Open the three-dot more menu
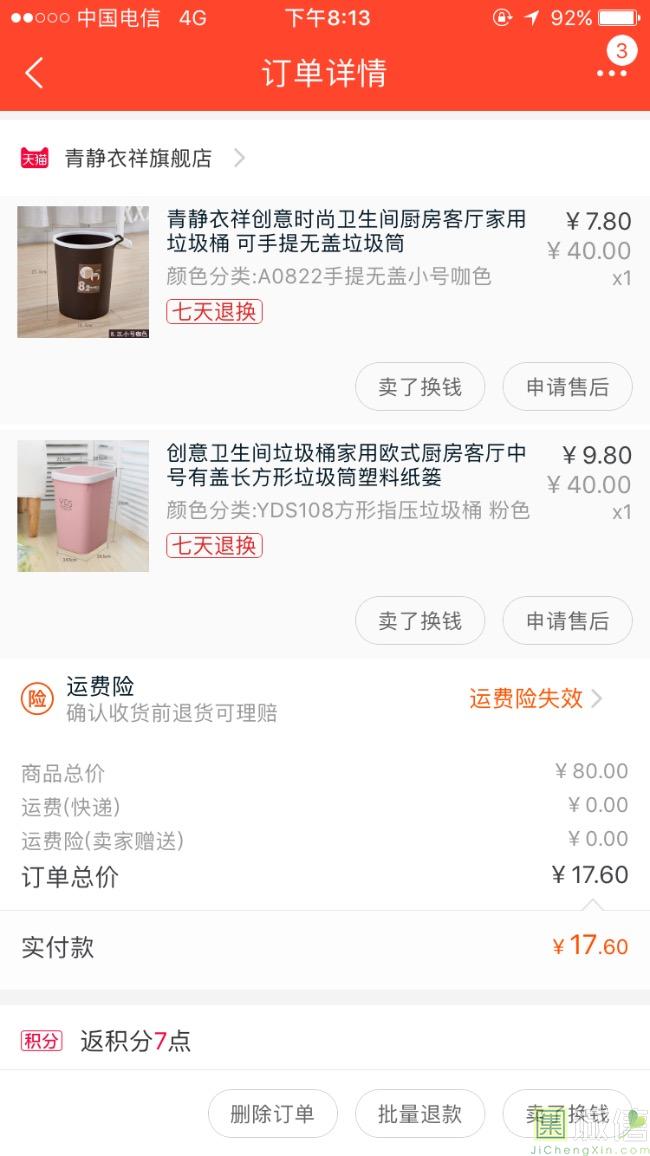The image size is (650, 1156). click(611, 73)
